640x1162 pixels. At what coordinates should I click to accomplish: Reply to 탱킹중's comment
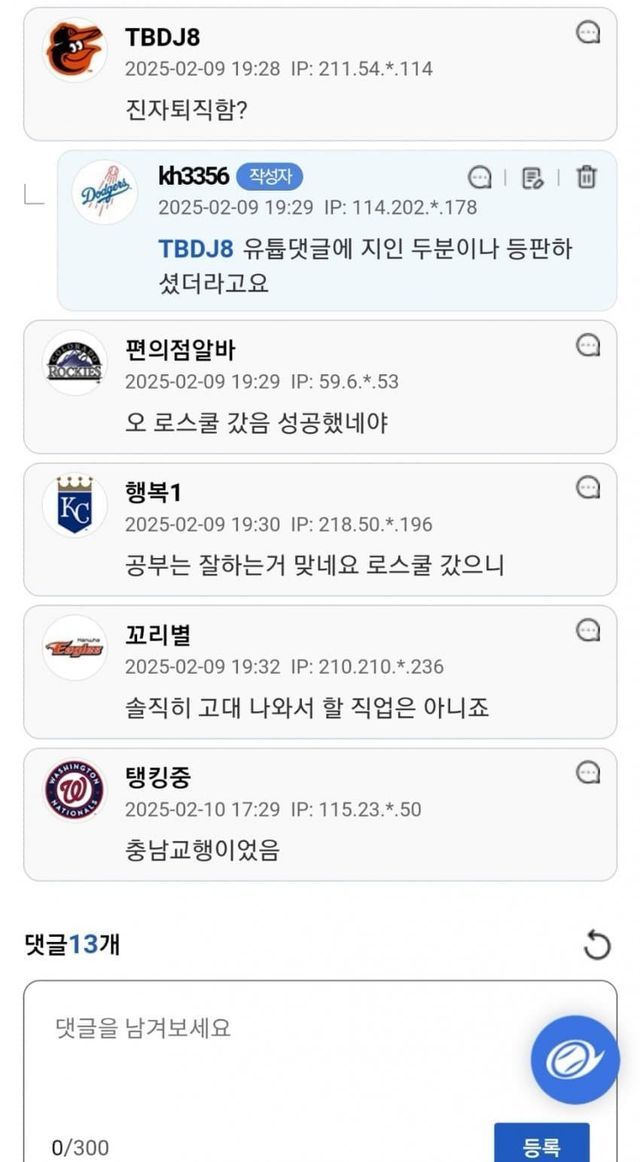588,772
